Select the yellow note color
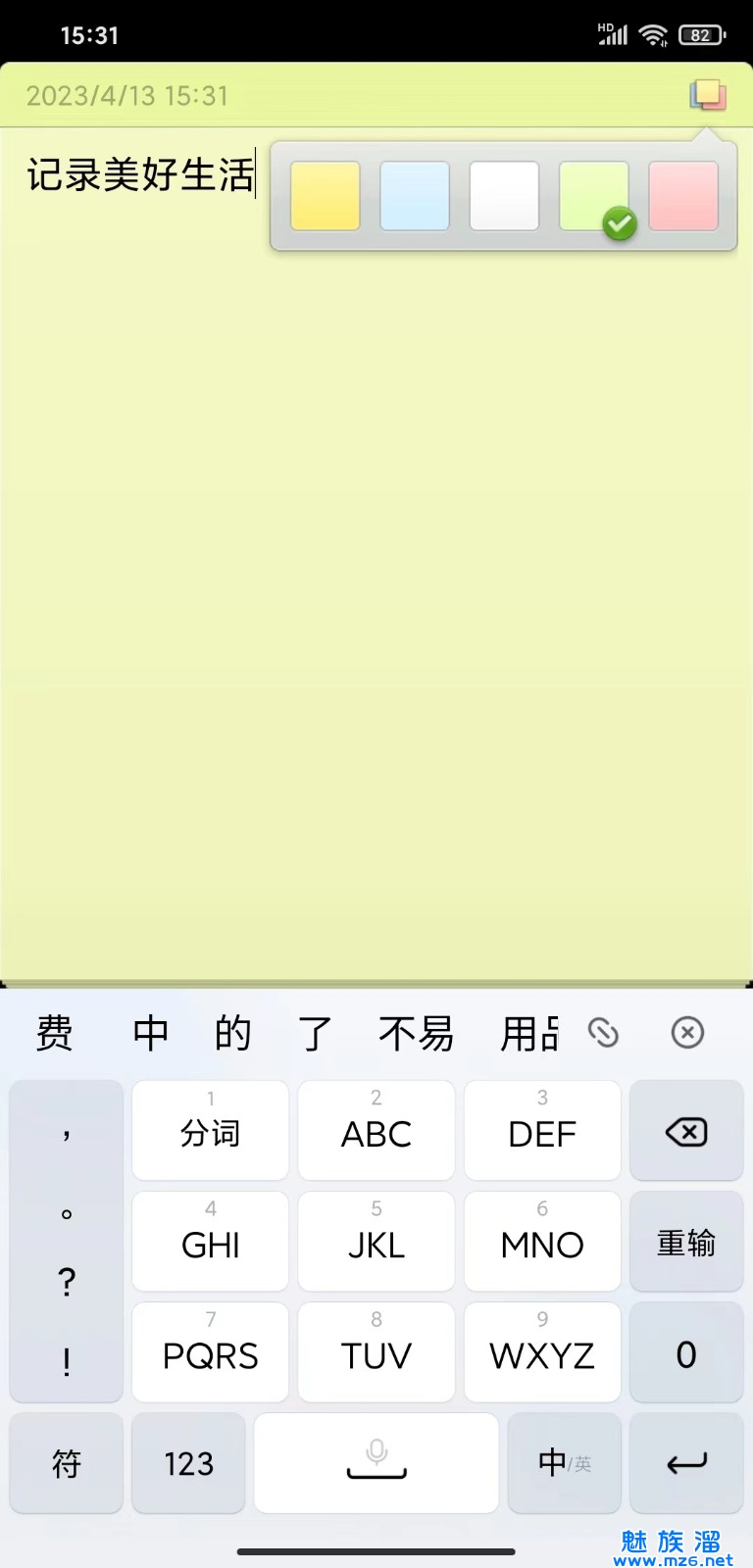 [x=326, y=196]
